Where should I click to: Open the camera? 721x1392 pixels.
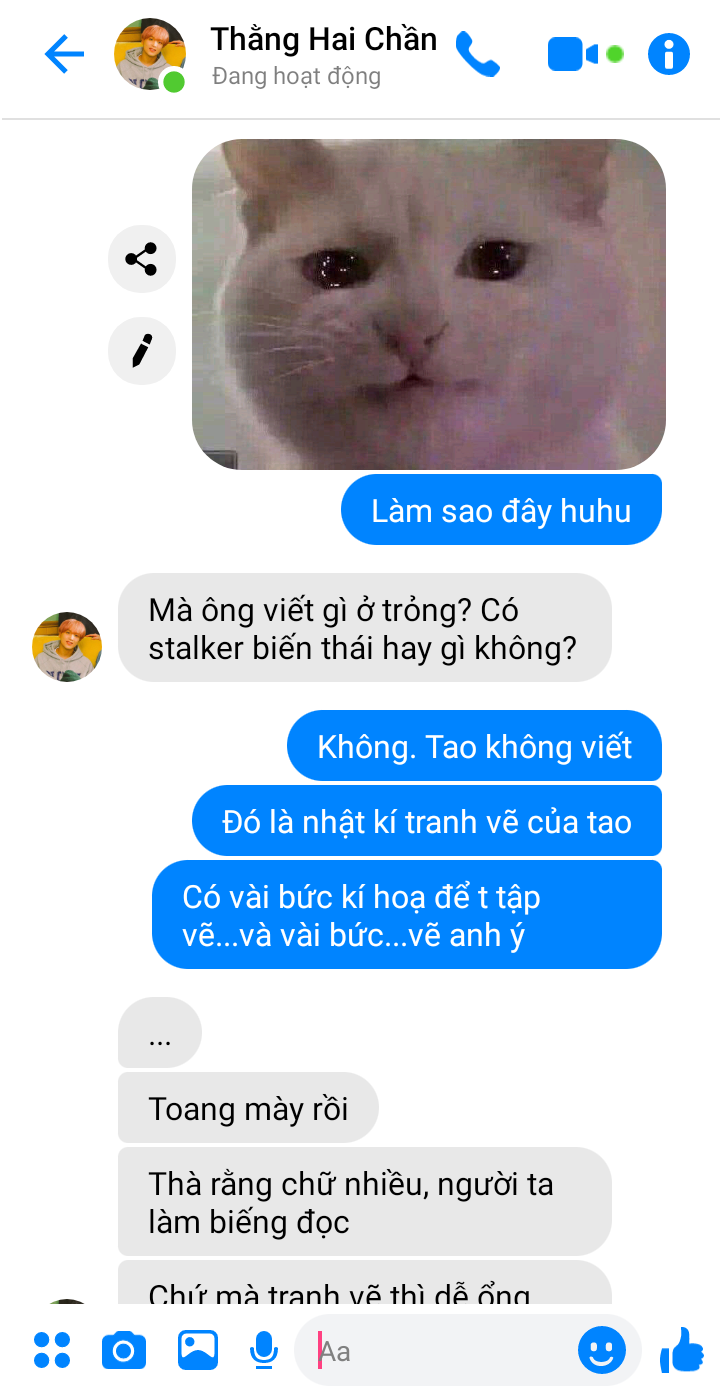pos(124,1351)
